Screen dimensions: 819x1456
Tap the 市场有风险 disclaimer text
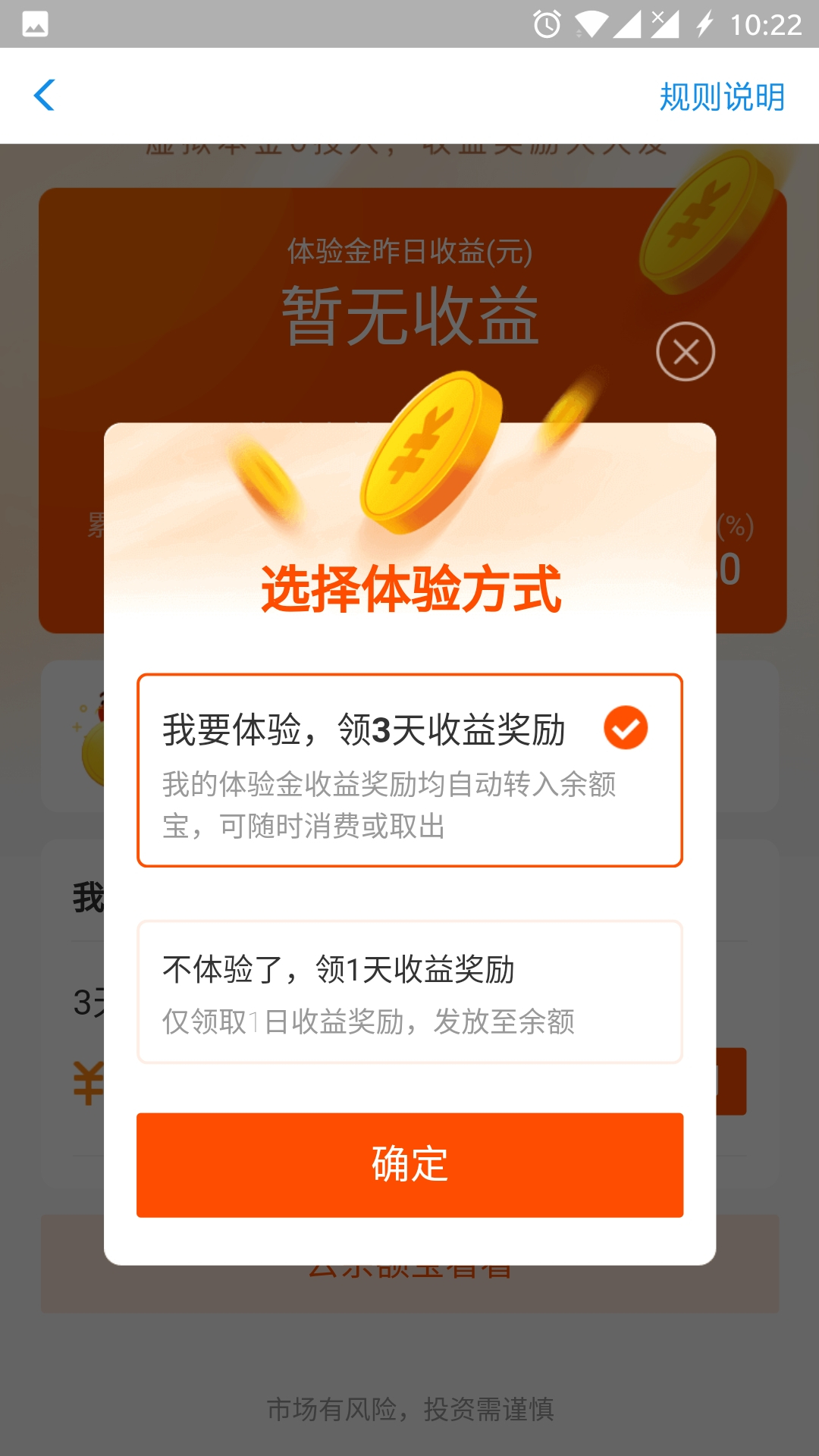tap(409, 1408)
